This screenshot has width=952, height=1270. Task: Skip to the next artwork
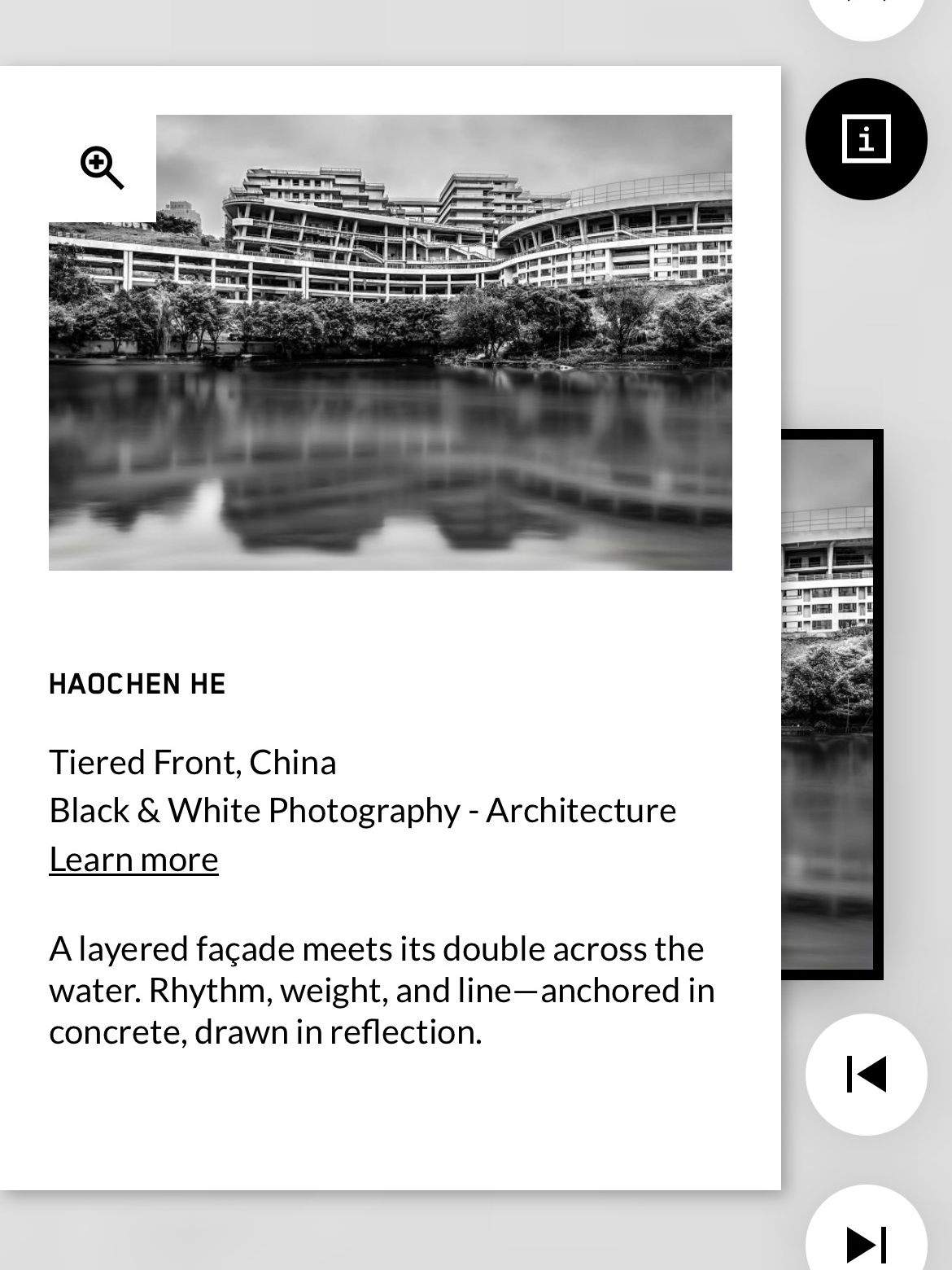tap(866, 1242)
